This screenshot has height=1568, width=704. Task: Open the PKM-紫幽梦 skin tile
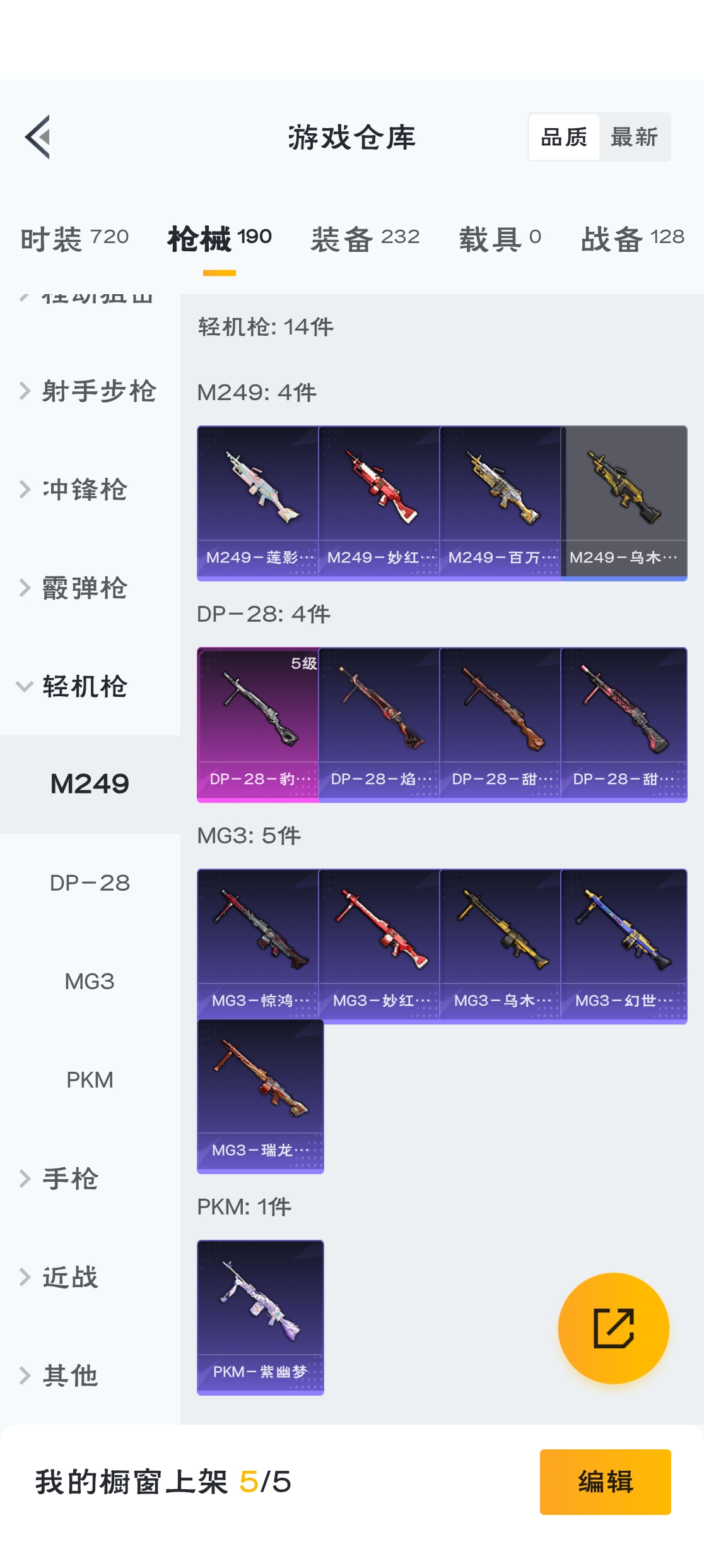(260, 1317)
